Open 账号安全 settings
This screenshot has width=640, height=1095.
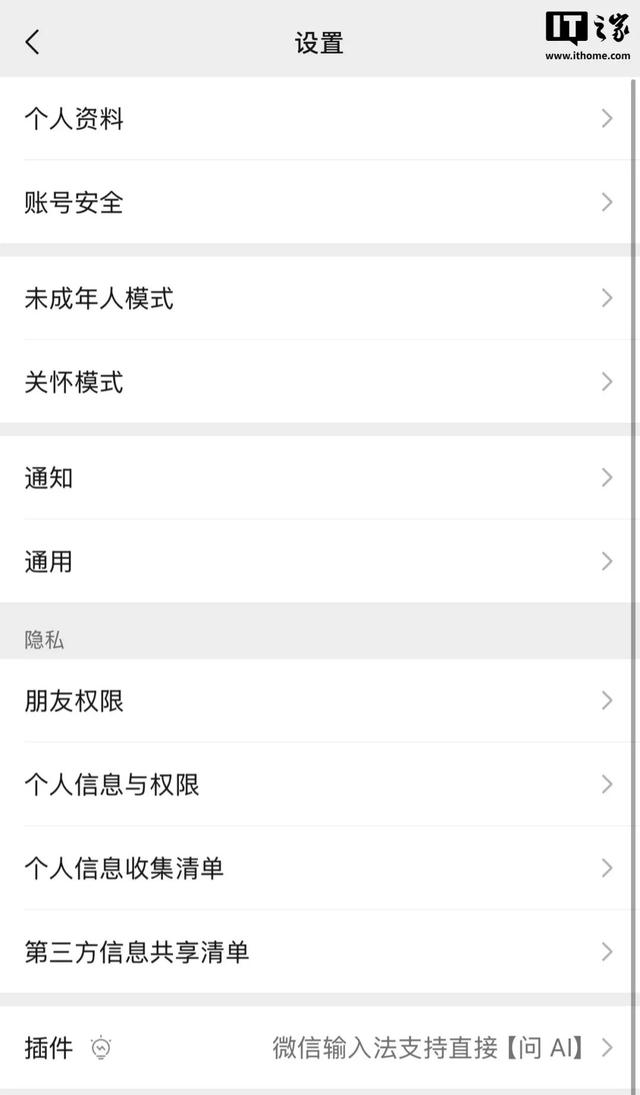coord(318,202)
